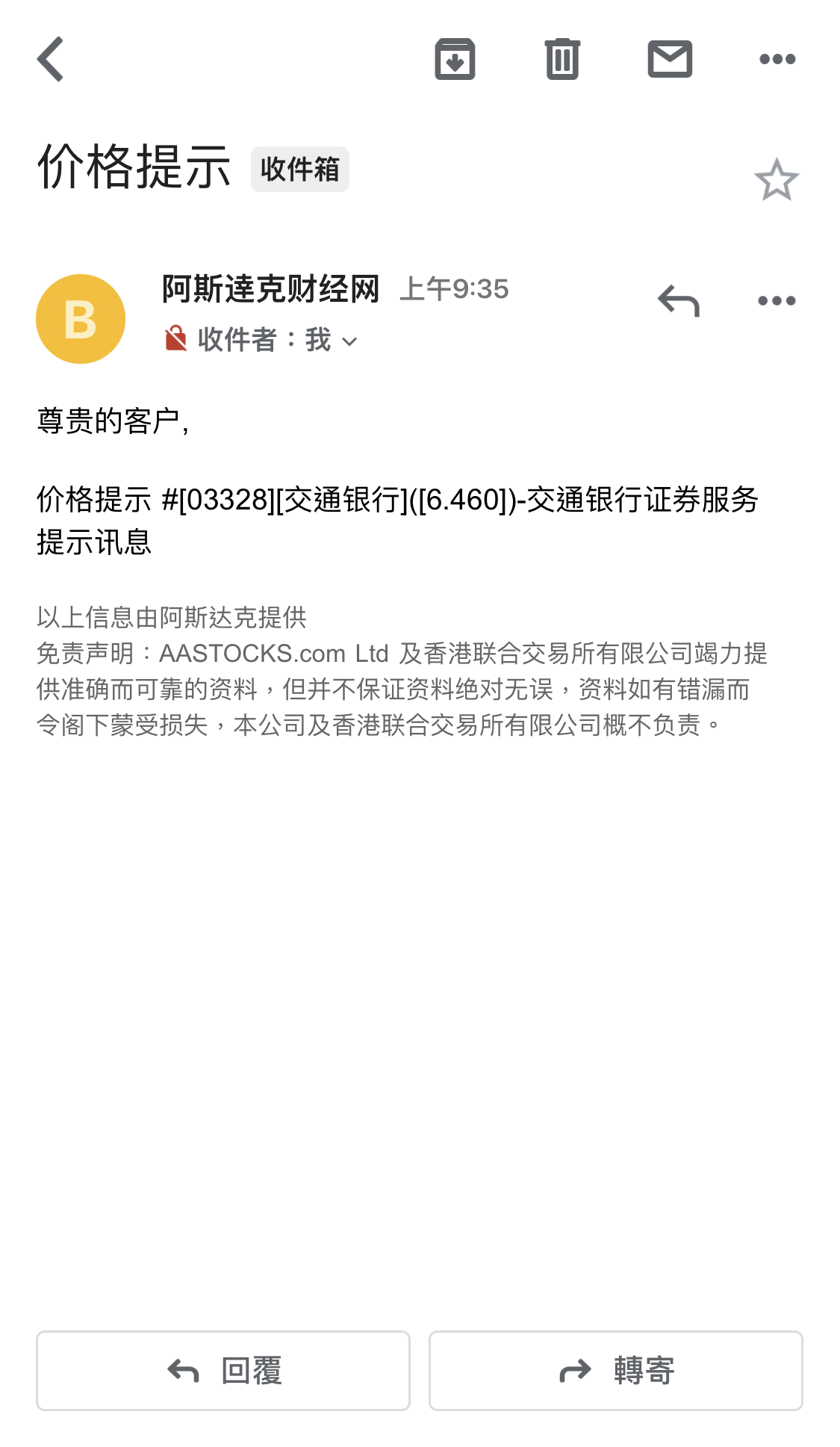
Task: Forward the email via 轉寄 button
Action: point(615,1370)
